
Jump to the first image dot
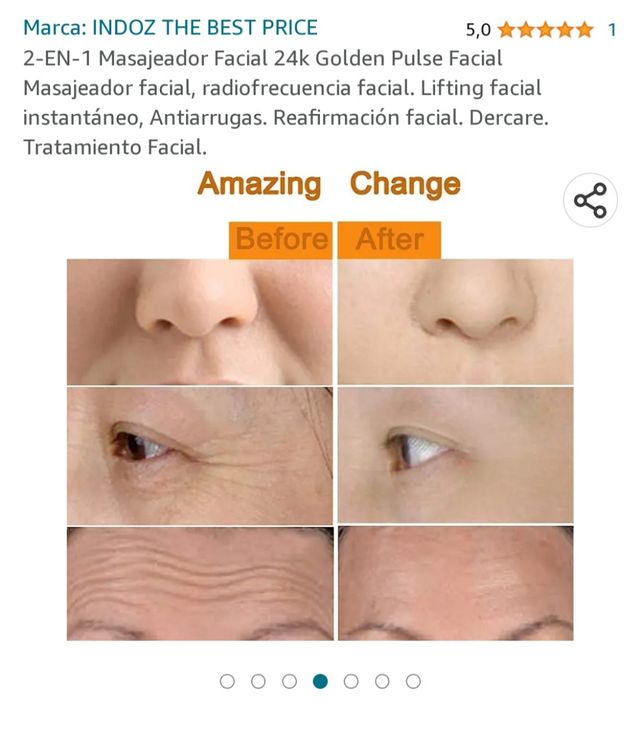(x=227, y=681)
